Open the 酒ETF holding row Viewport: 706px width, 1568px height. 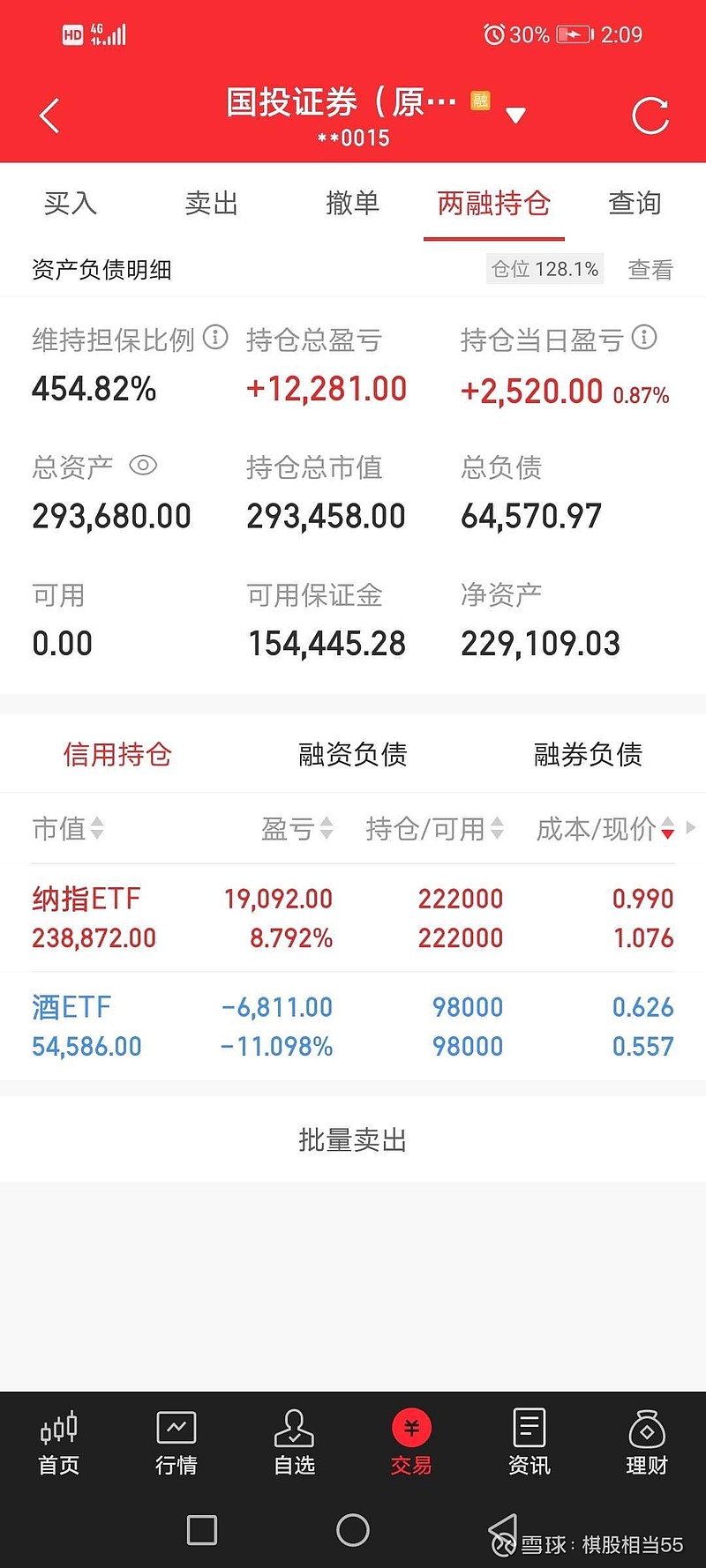pyautogui.click(x=352, y=1027)
